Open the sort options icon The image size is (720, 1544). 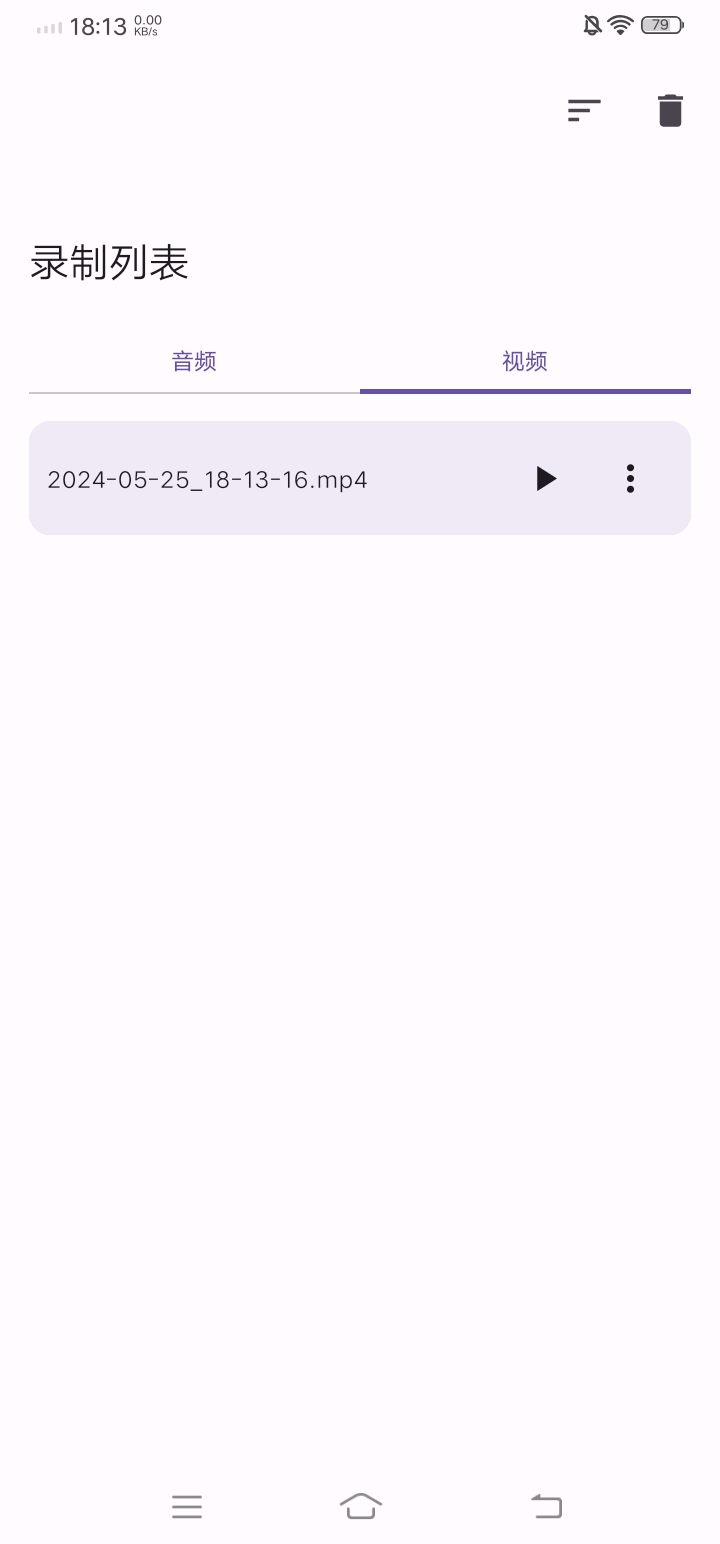[584, 110]
